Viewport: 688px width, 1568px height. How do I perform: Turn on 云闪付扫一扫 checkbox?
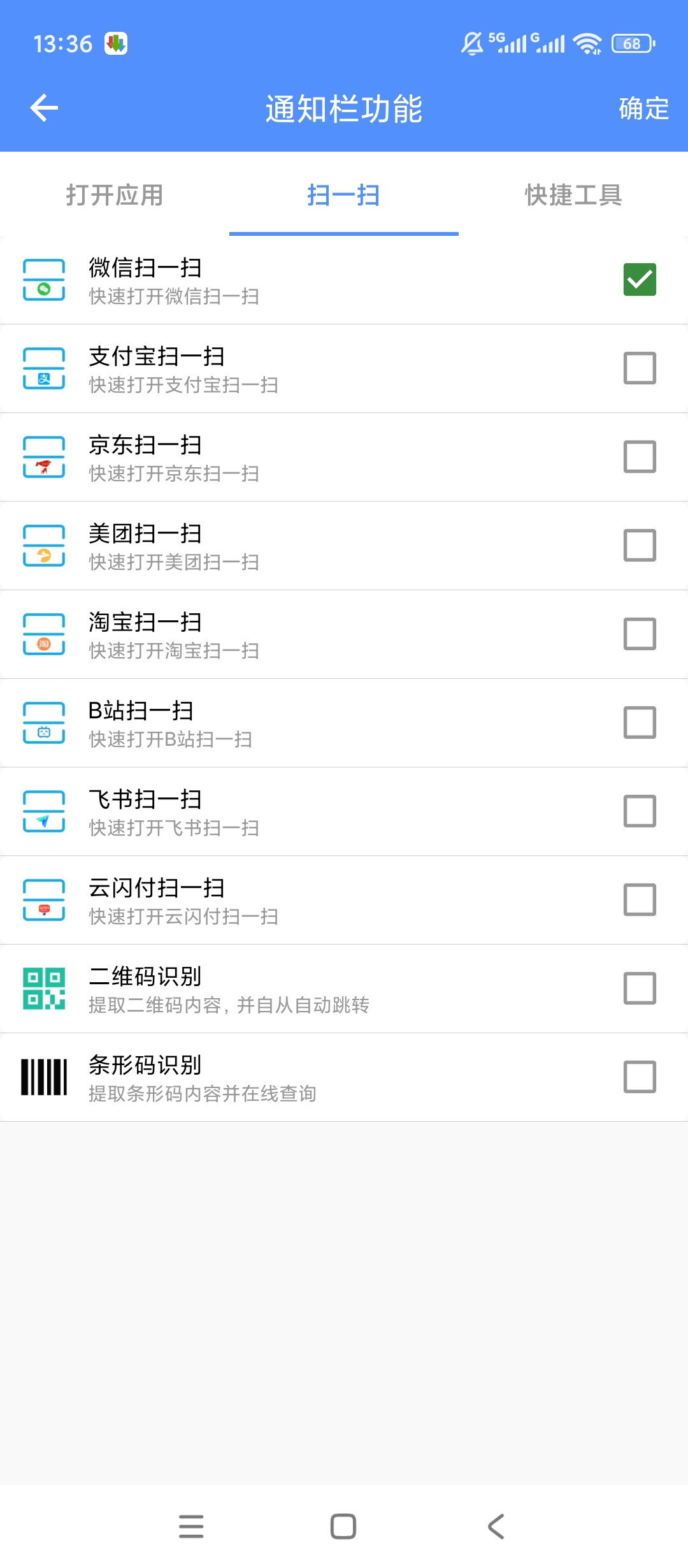coord(640,899)
